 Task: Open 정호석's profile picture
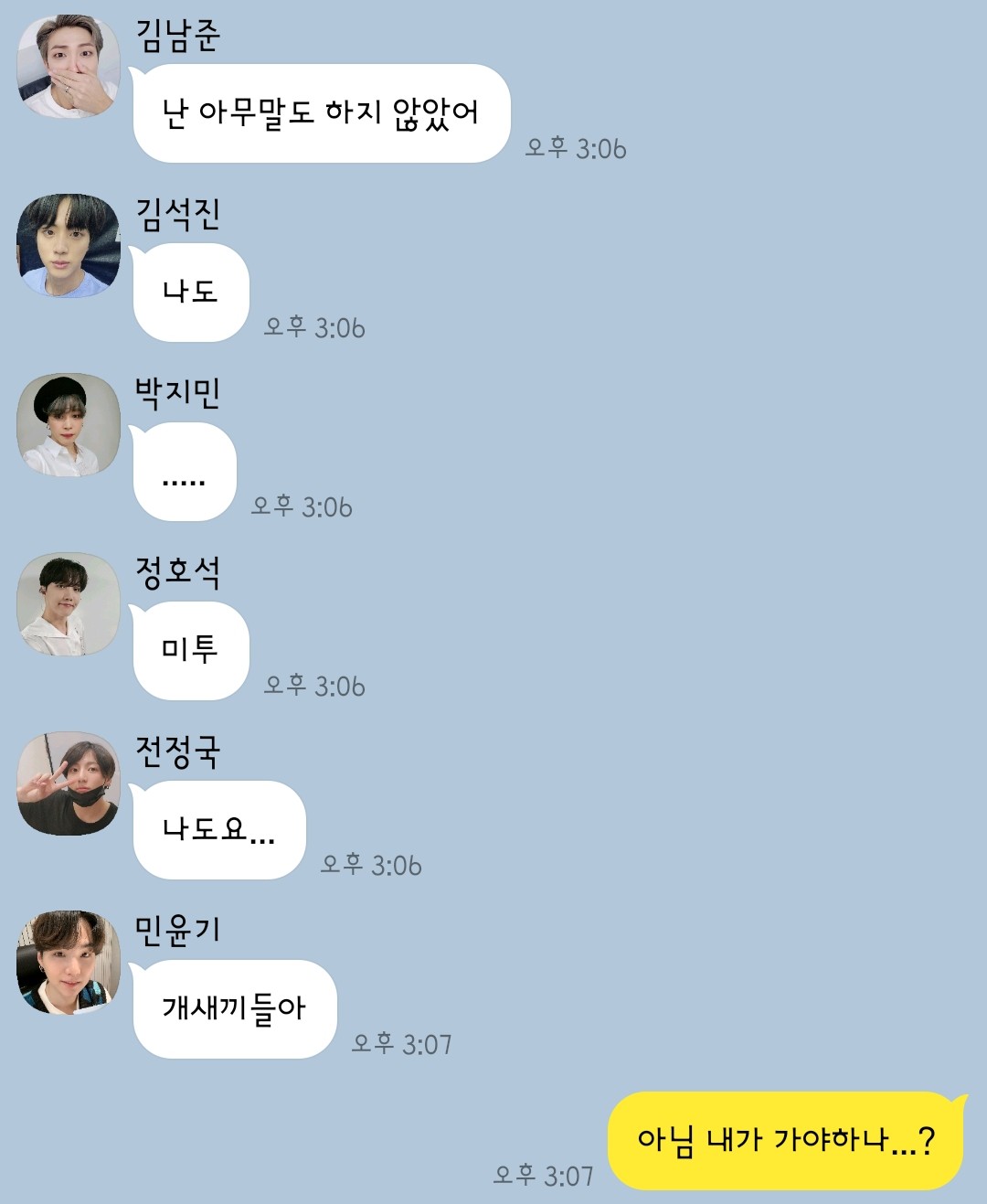click(69, 603)
